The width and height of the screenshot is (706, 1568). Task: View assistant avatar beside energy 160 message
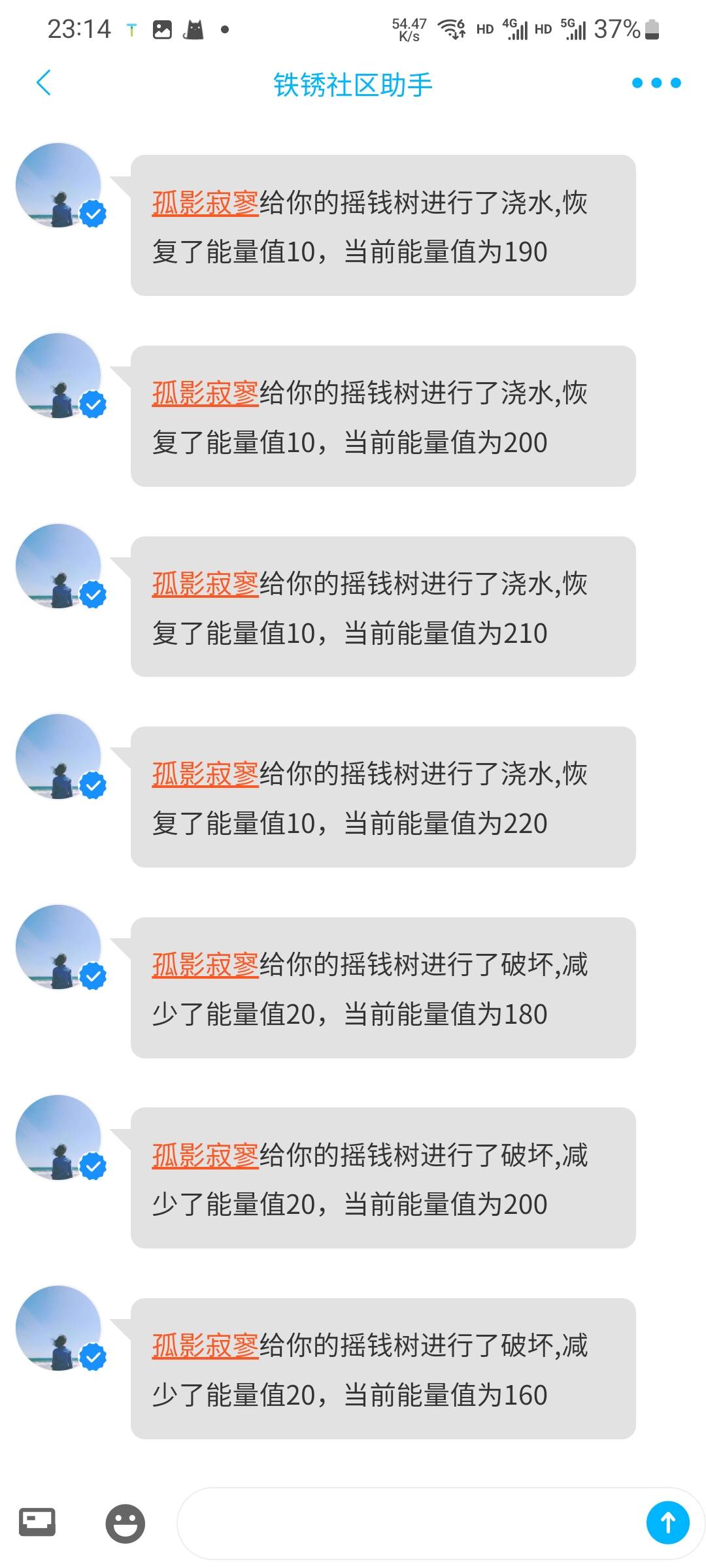click(59, 1328)
